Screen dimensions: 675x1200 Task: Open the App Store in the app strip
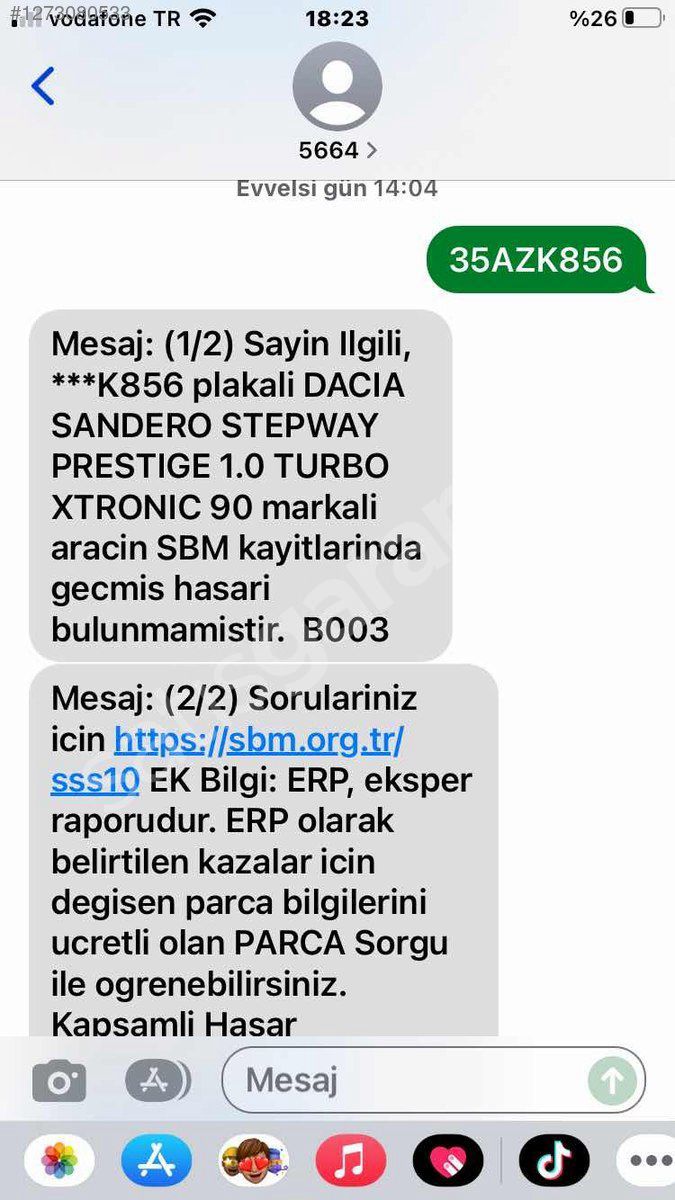(156, 1161)
